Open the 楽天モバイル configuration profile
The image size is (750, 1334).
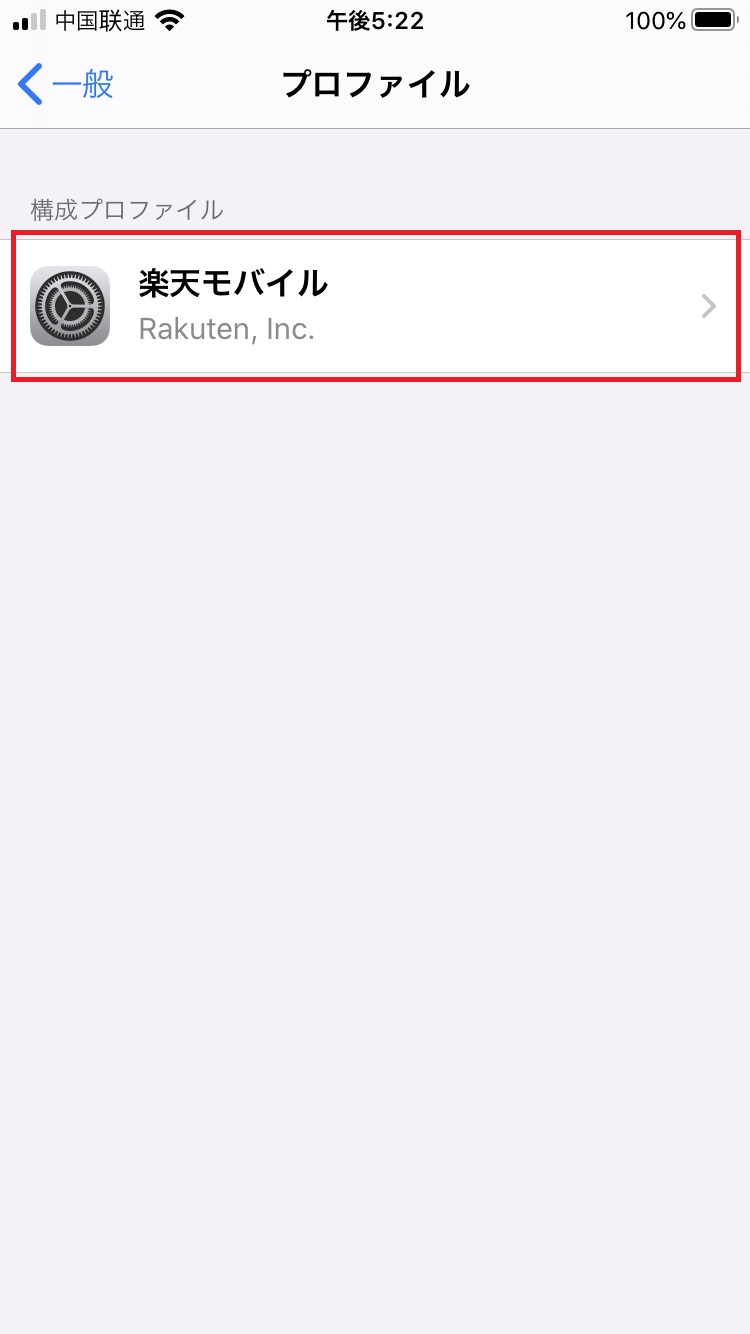click(x=375, y=306)
